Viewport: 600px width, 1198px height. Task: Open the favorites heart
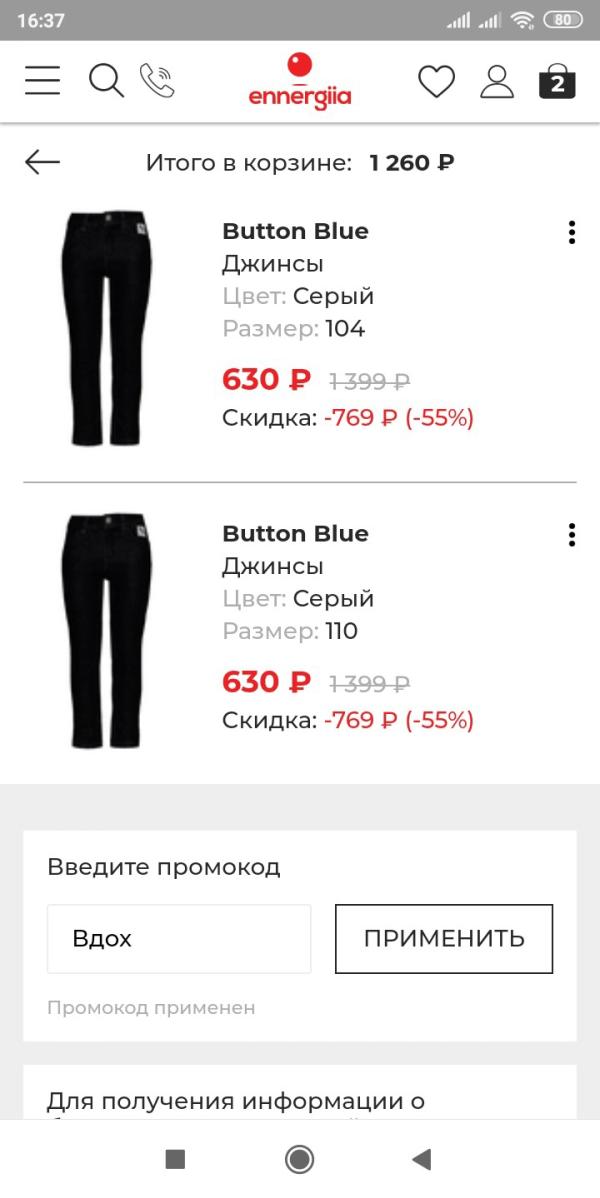[436, 82]
